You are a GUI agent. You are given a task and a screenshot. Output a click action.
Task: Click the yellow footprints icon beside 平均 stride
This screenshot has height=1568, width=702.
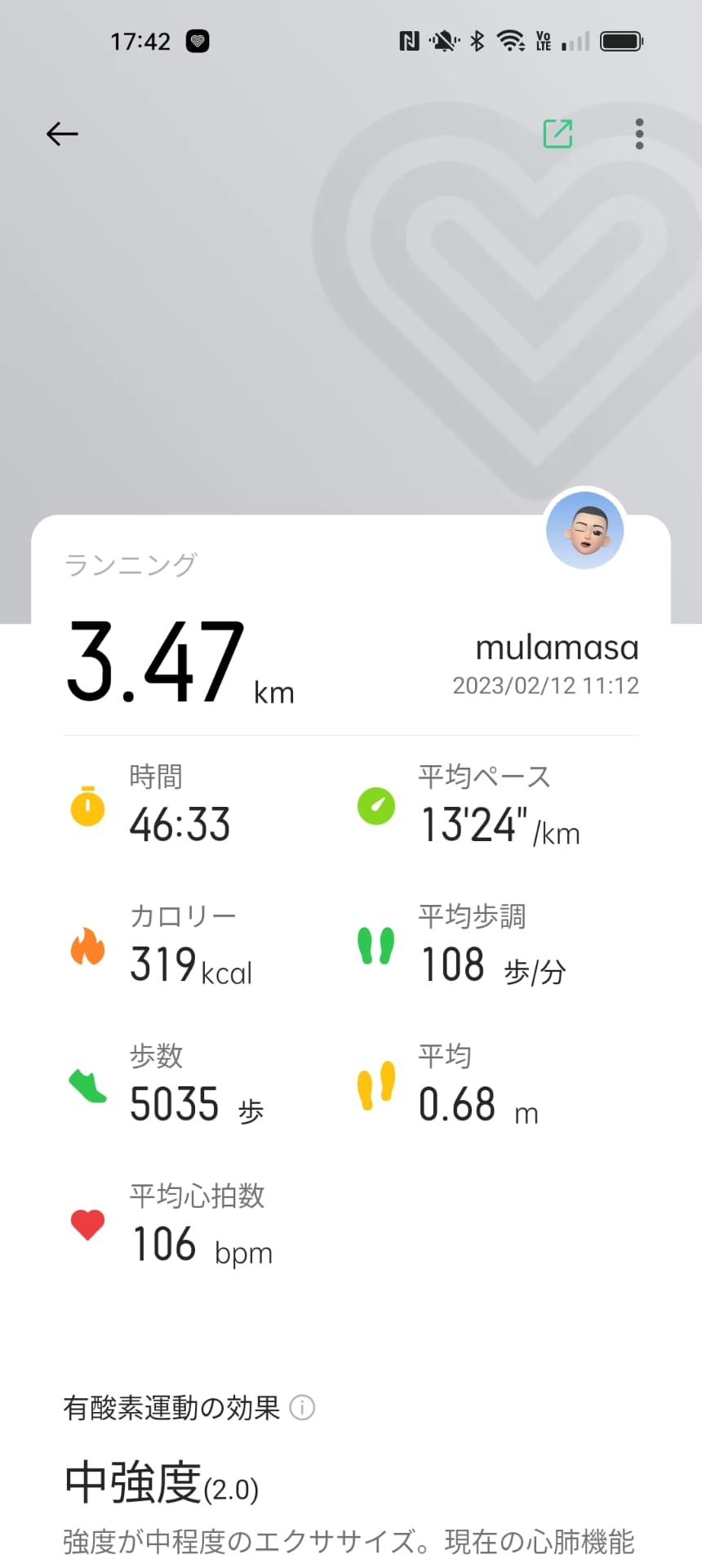click(375, 1086)
